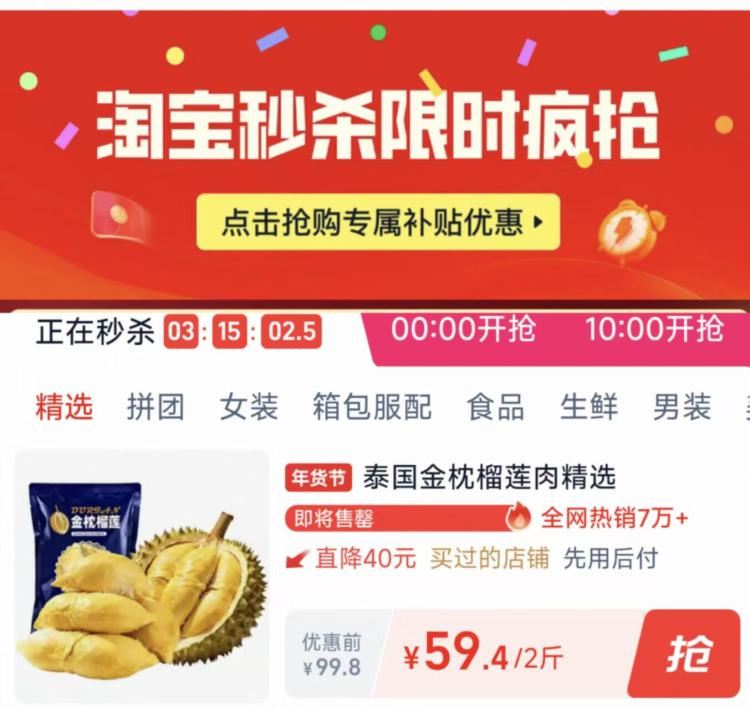Go to the 生鲜 tab
The height and width of the screenshot is (708, 750).
click(589, 407)
